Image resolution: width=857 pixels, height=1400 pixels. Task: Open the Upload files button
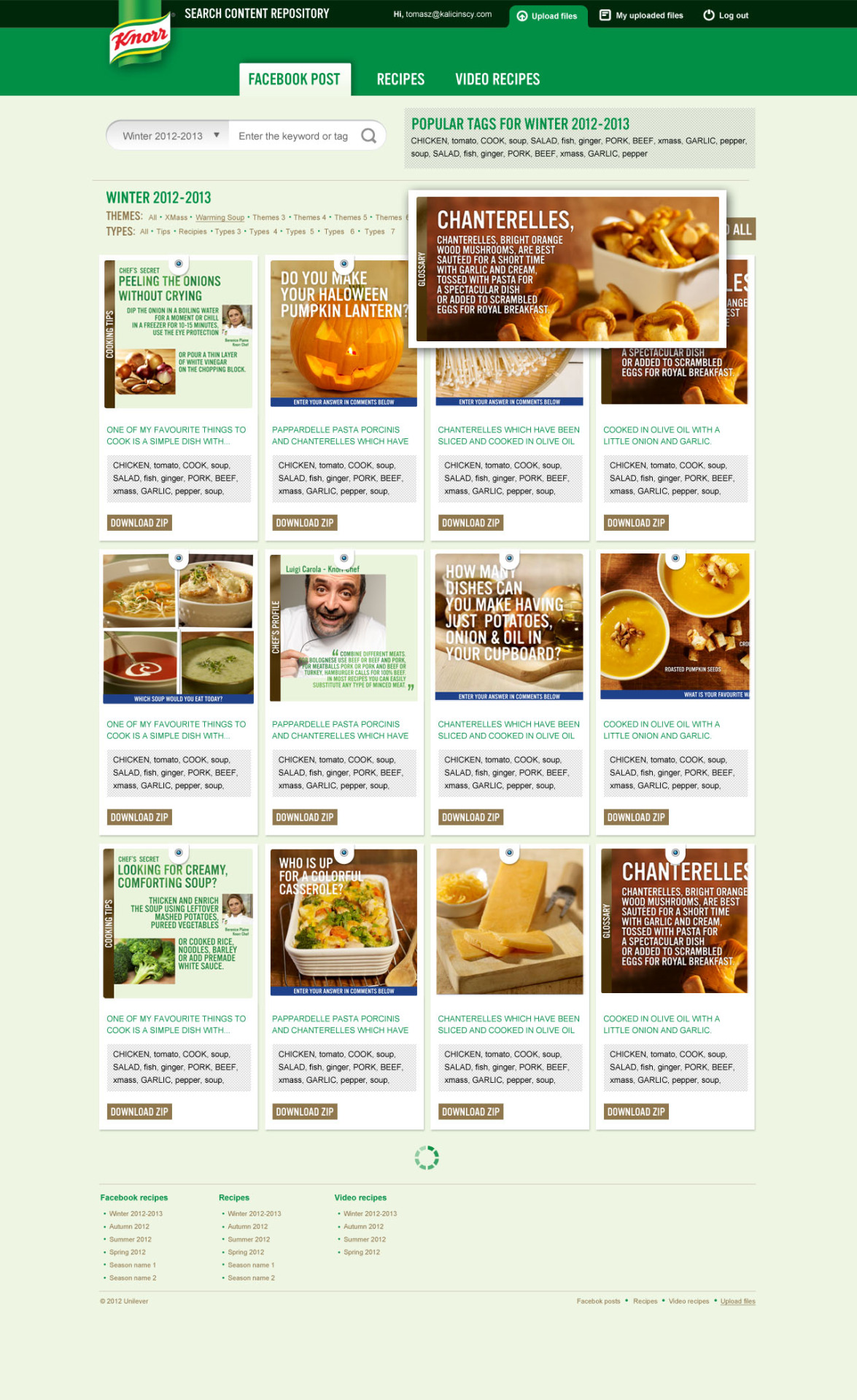547,15
